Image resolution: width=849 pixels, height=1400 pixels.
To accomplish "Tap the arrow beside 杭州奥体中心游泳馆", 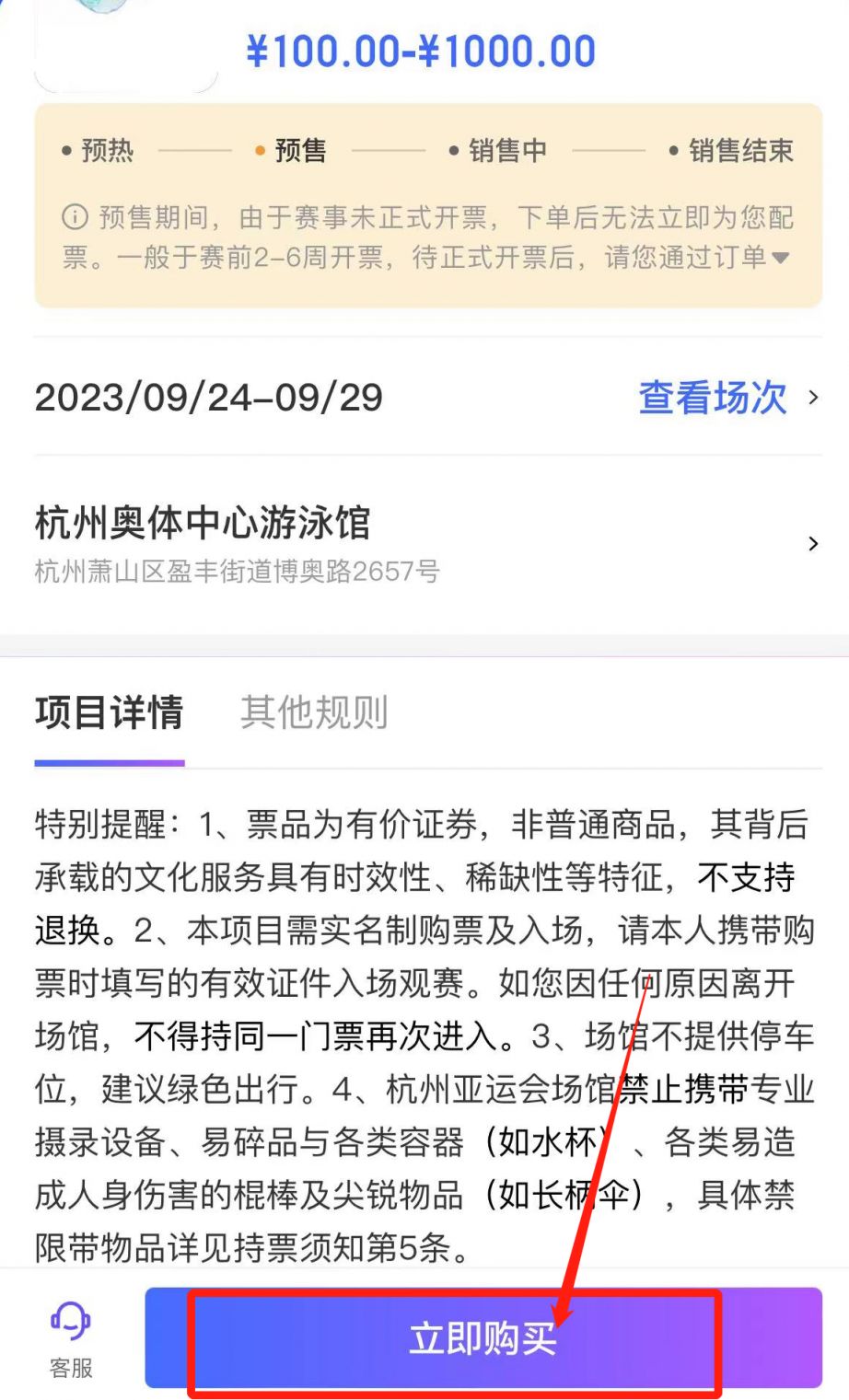I will click(814, 544).
